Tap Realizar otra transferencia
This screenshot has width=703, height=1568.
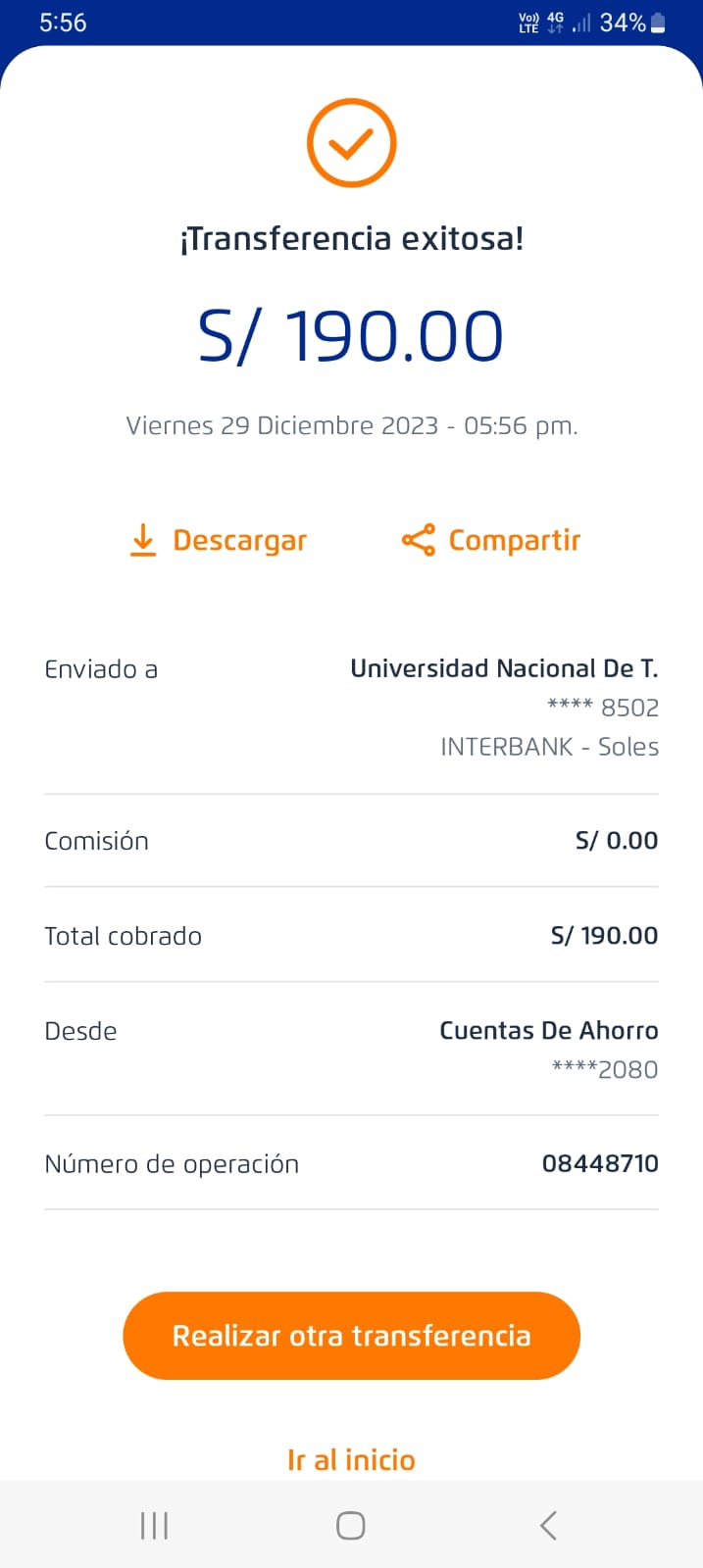tap(351, 1336)
